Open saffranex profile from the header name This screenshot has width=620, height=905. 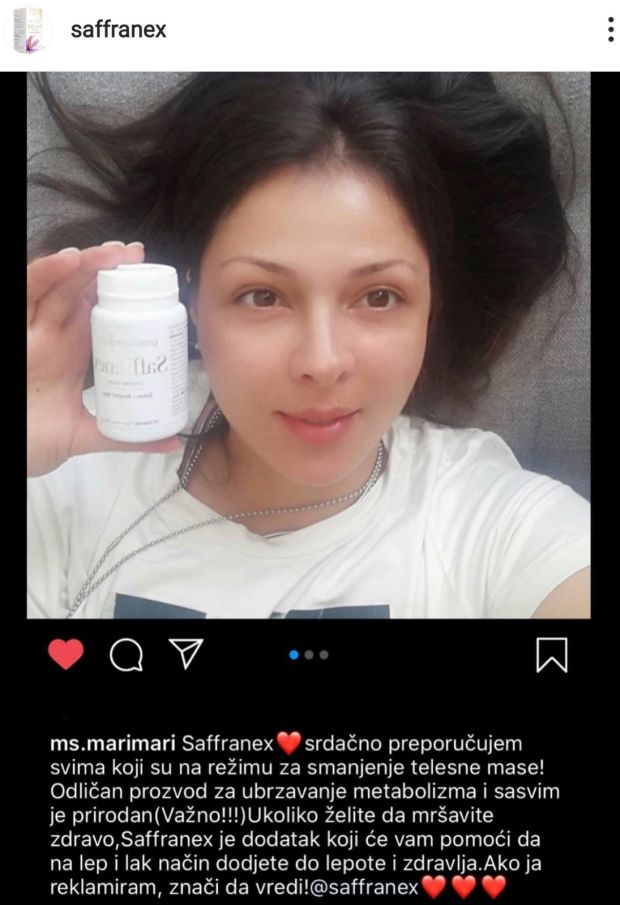point(118,30)
